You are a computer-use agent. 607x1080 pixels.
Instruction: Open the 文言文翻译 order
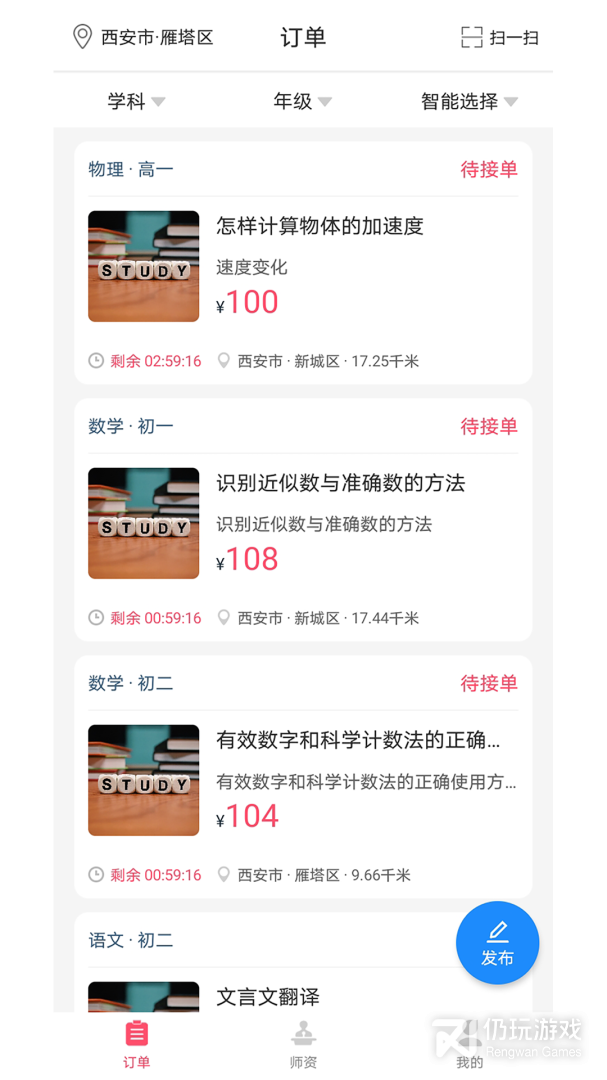coord(268,996)
